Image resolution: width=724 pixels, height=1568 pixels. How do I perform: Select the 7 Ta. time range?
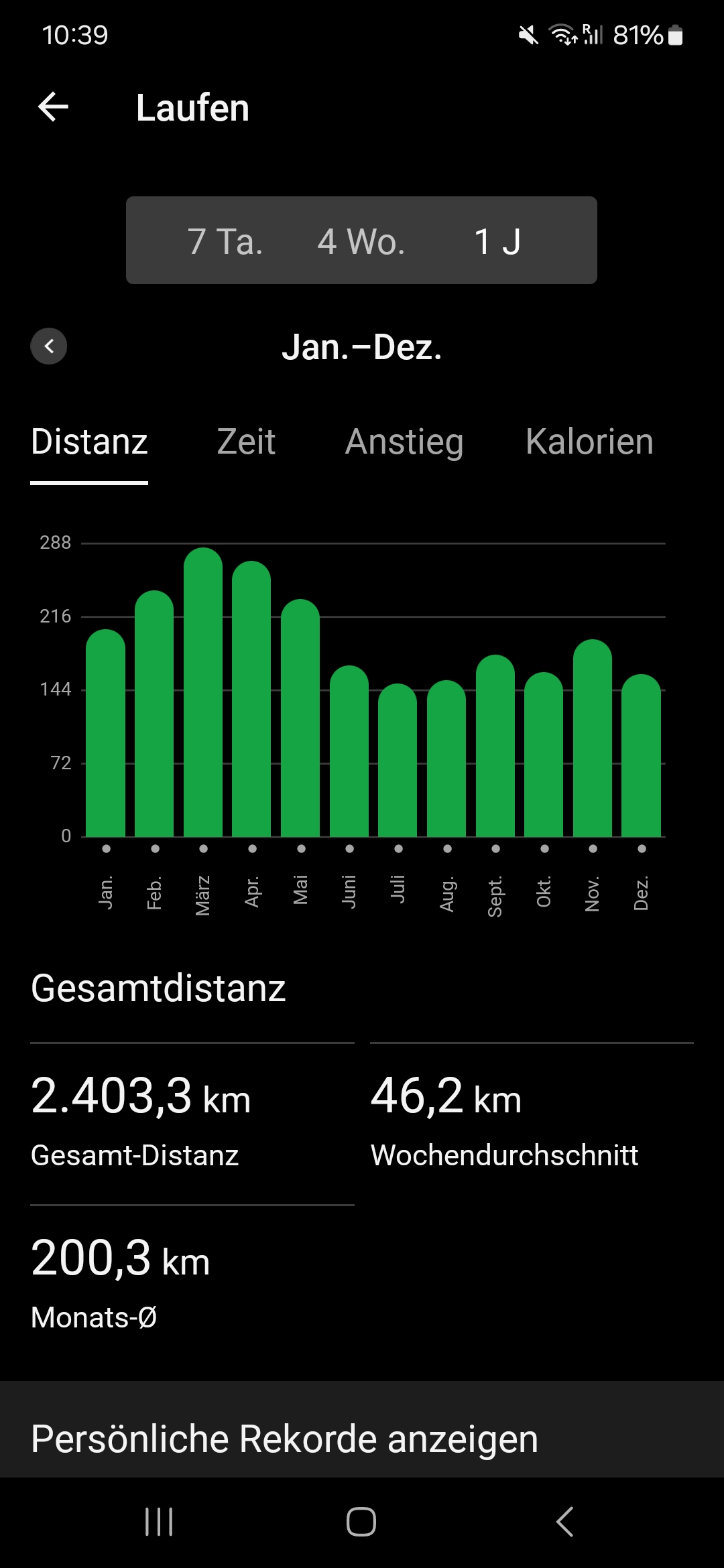(225, 241)
